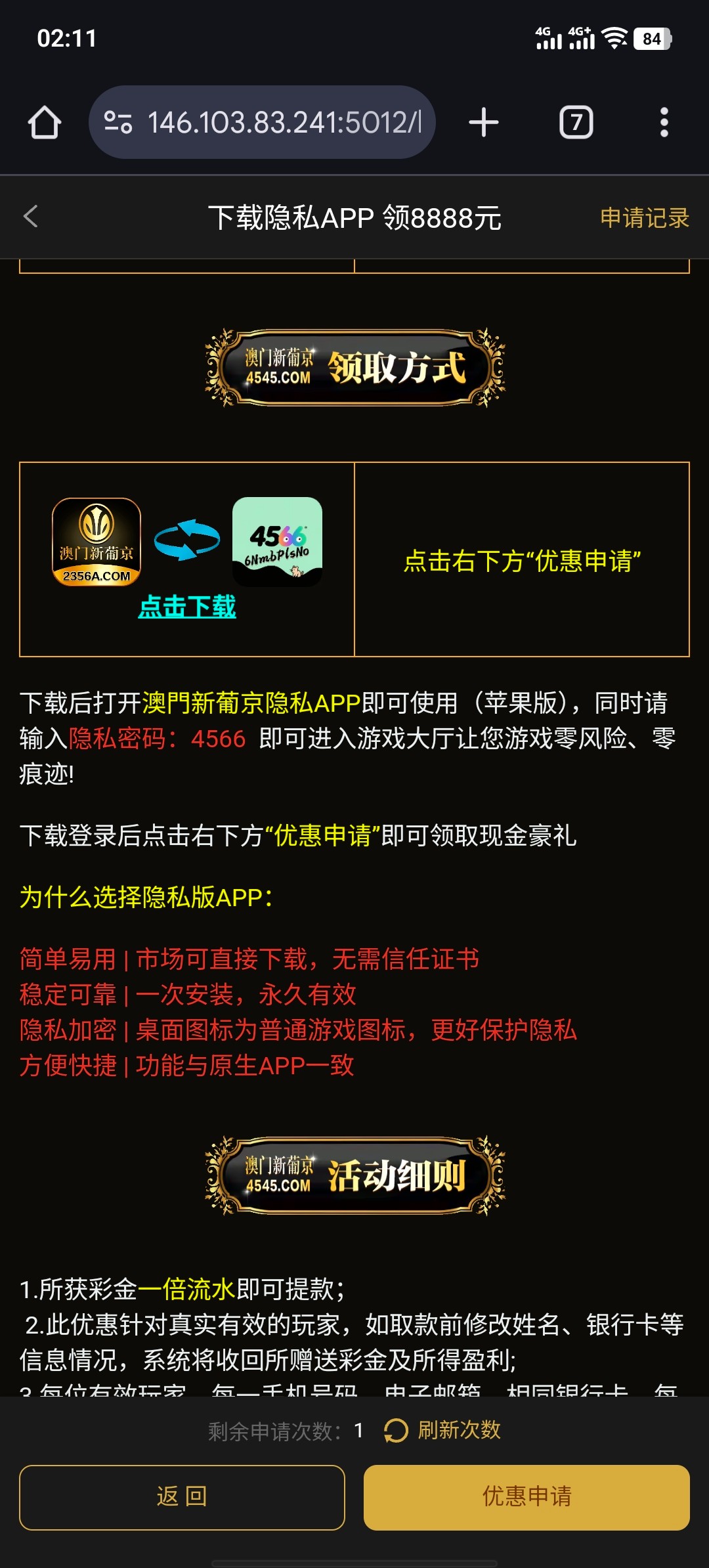Tap the 返回 button

[x=182, y=1497]
